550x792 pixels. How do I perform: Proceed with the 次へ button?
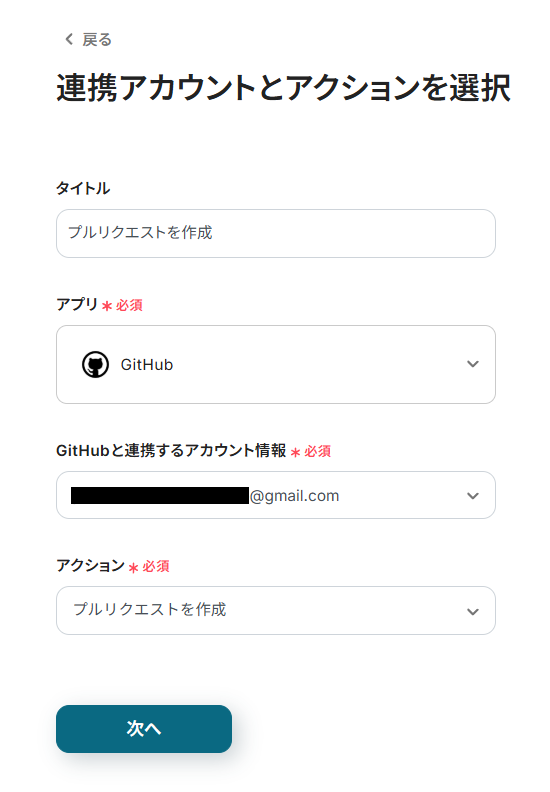tap(144, 729)
